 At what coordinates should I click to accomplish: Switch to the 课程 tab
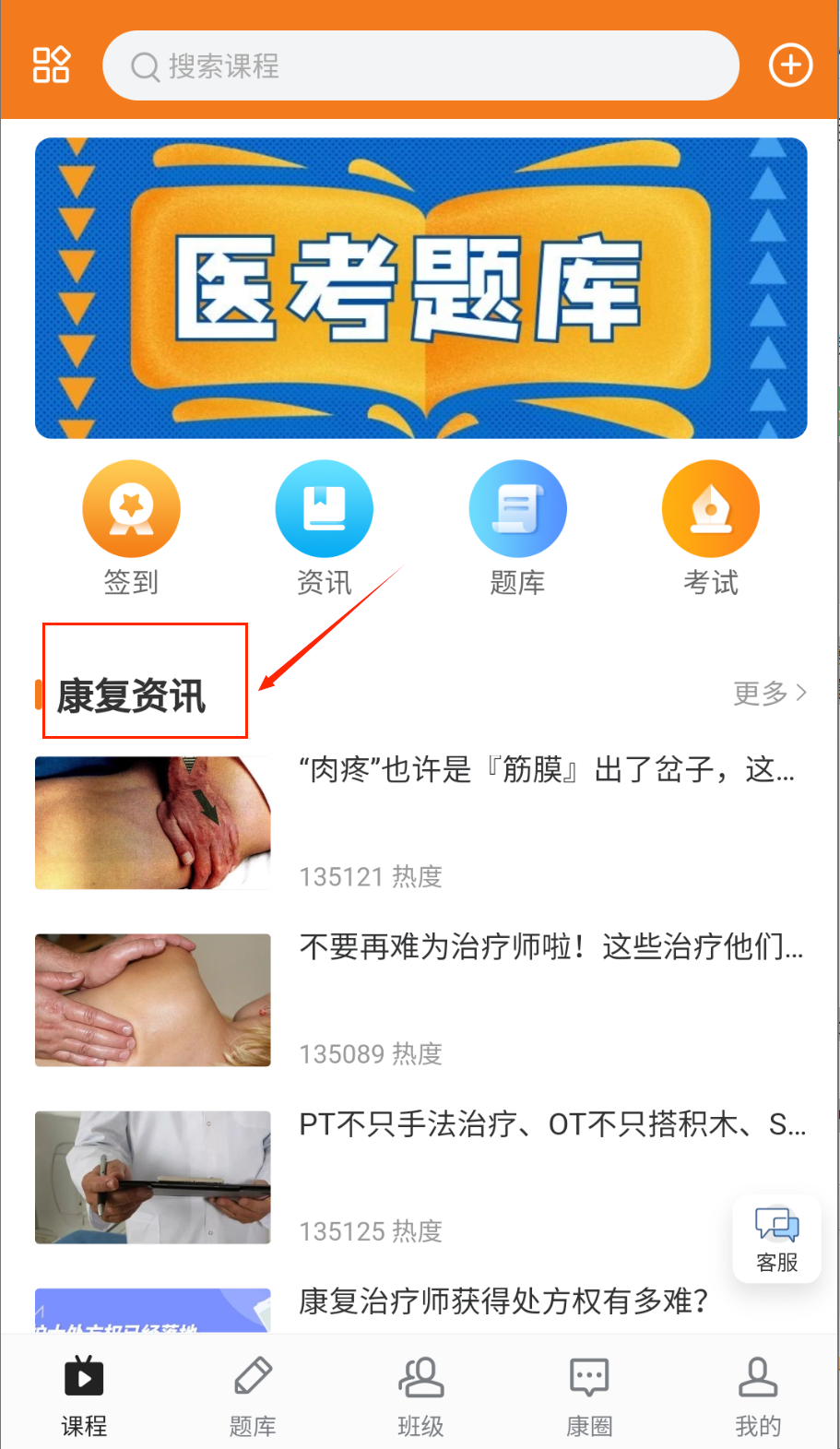tap(84, 1396)
